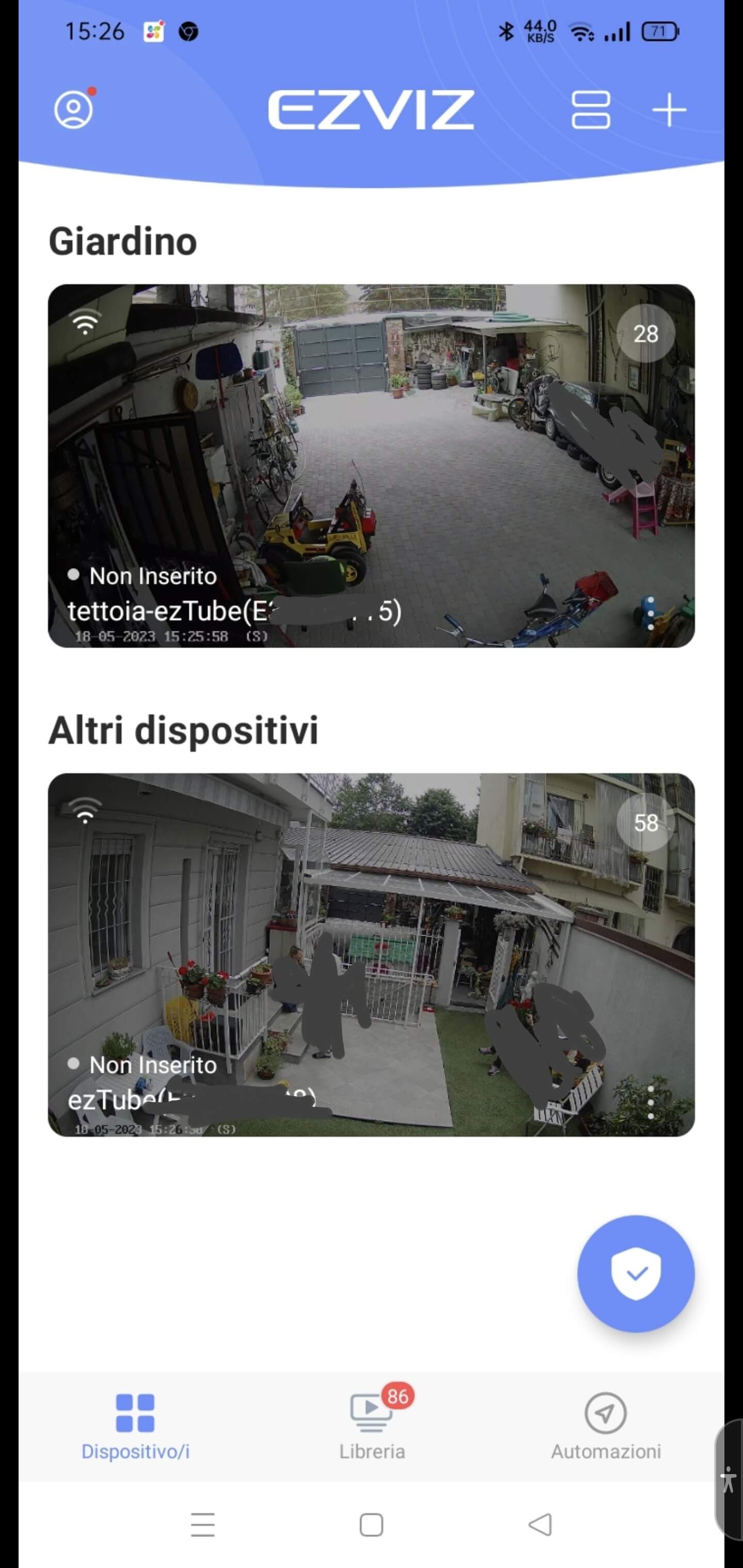Open more options on Altri dispositivi camera

[651, 1102]
